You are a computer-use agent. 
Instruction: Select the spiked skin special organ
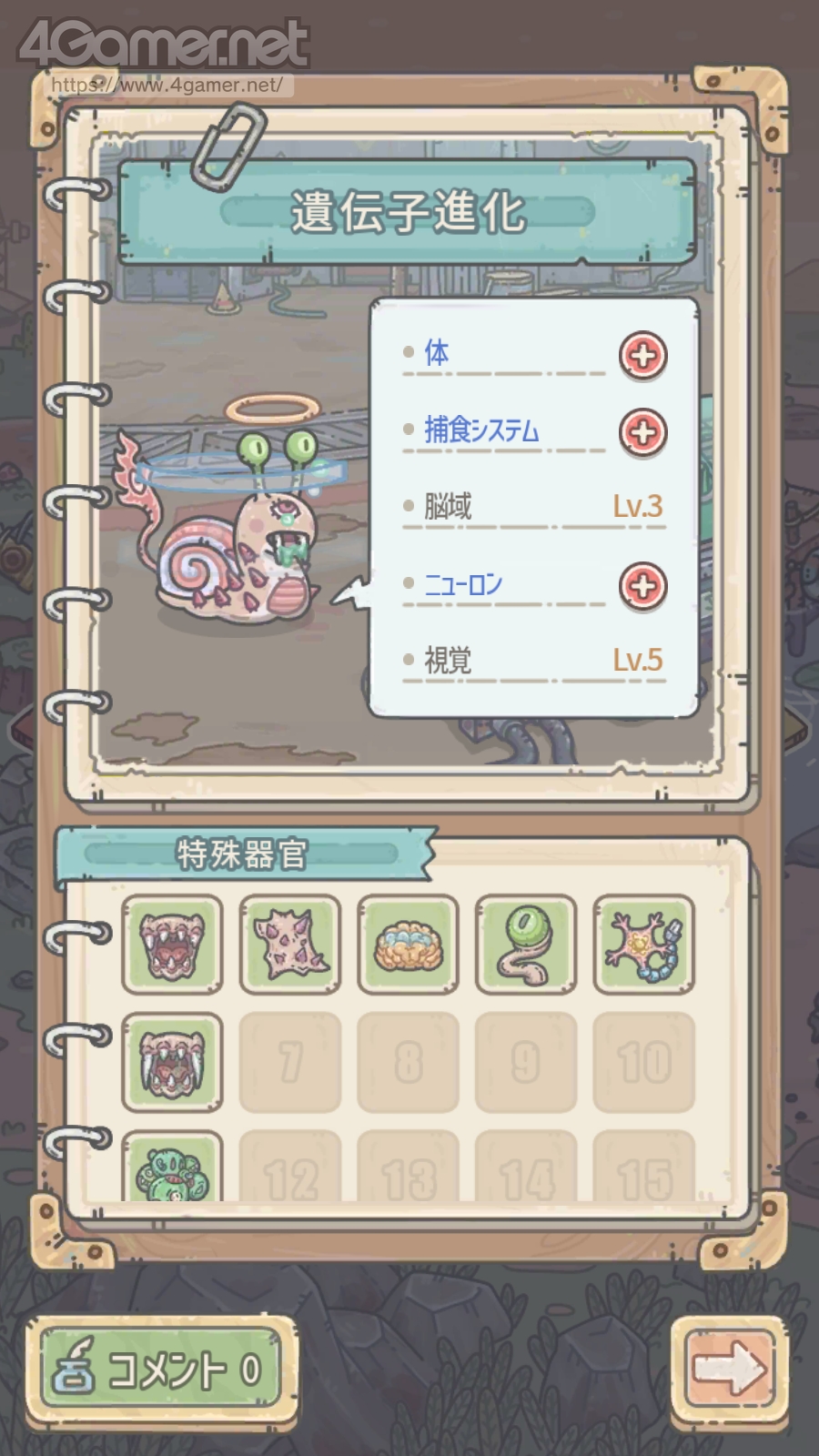tap(290, 944)
